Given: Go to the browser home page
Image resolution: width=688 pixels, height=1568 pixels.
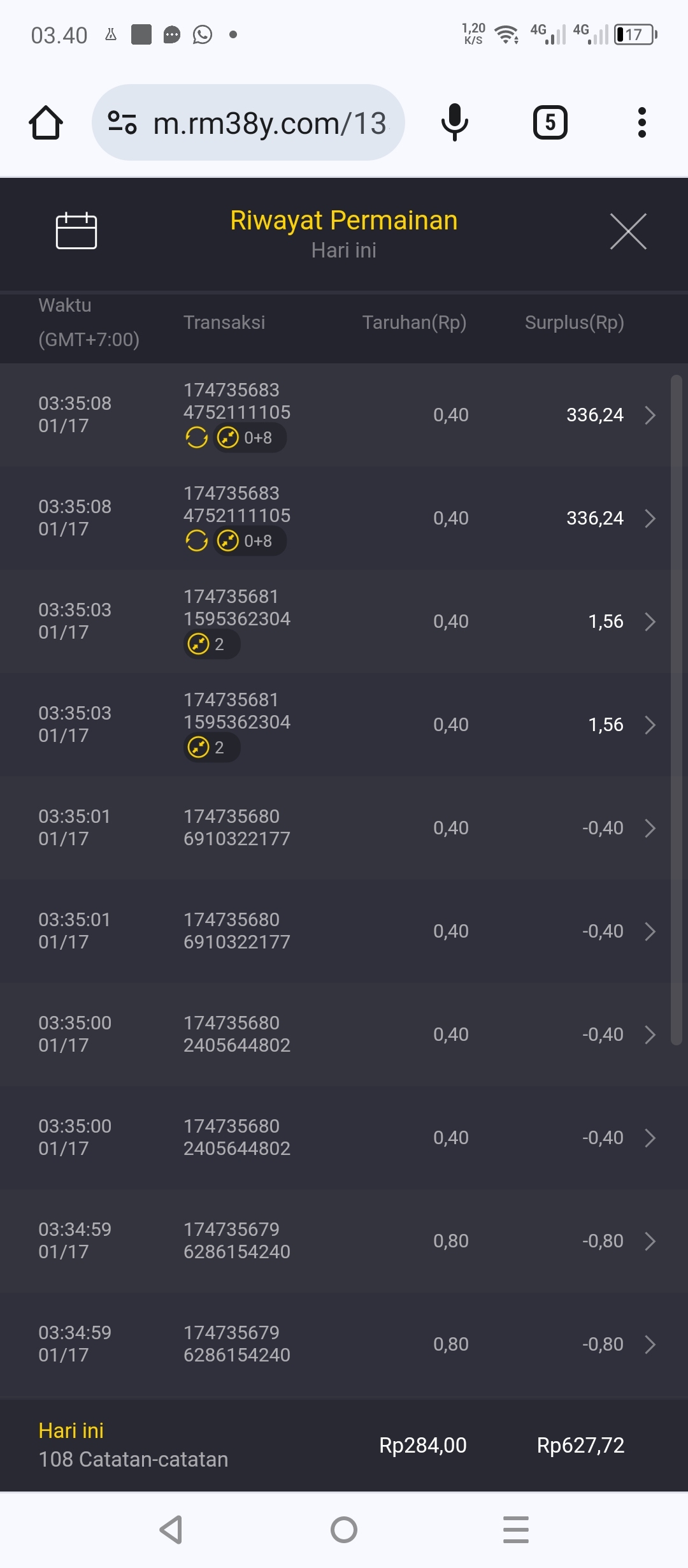Looking at the screenshot, I should tap(46, 122).
